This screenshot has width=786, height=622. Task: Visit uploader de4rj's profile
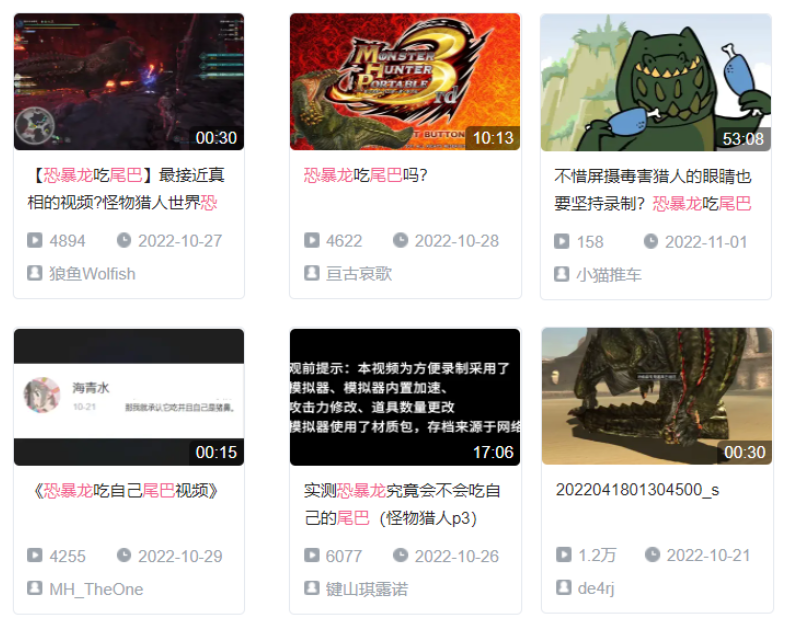coord(595,588)
